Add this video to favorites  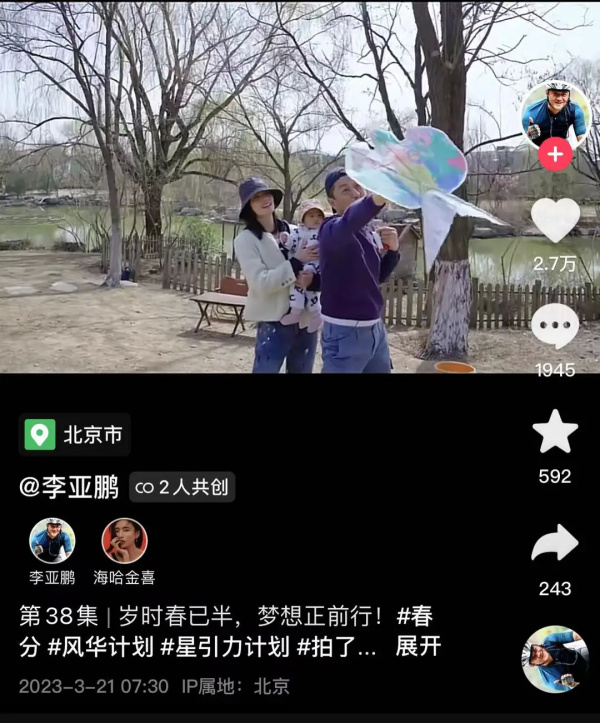pyautogui.click(x=555, y=432)
